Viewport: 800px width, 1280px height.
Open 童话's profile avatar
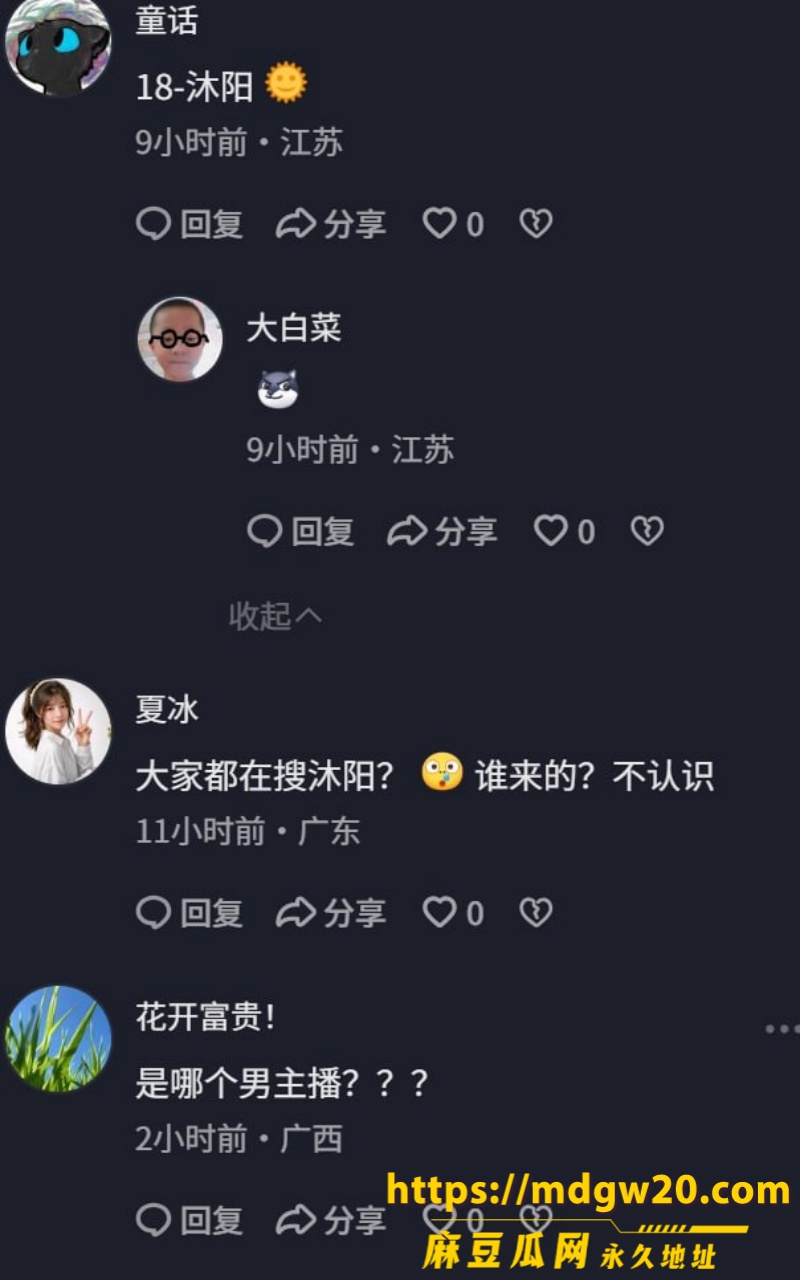point(58,44)
